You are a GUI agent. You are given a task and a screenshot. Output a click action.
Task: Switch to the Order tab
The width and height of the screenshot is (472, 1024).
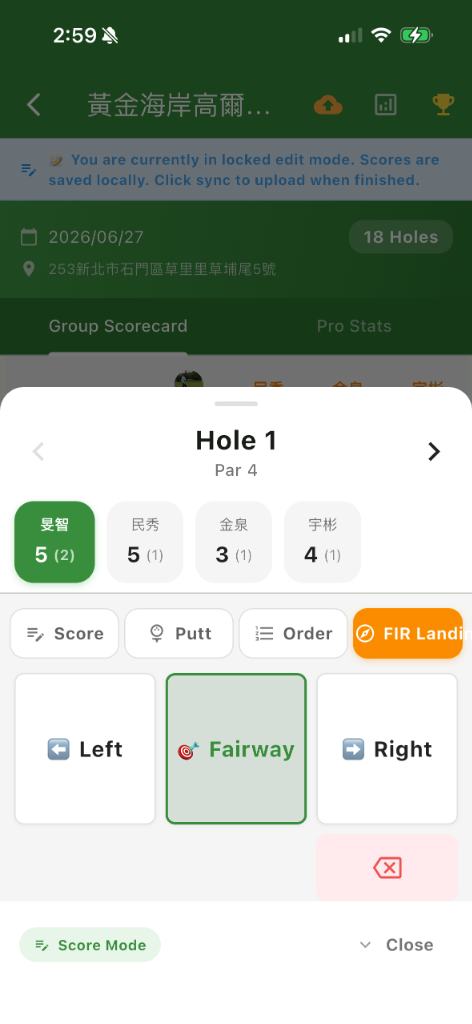click(293, 633)
